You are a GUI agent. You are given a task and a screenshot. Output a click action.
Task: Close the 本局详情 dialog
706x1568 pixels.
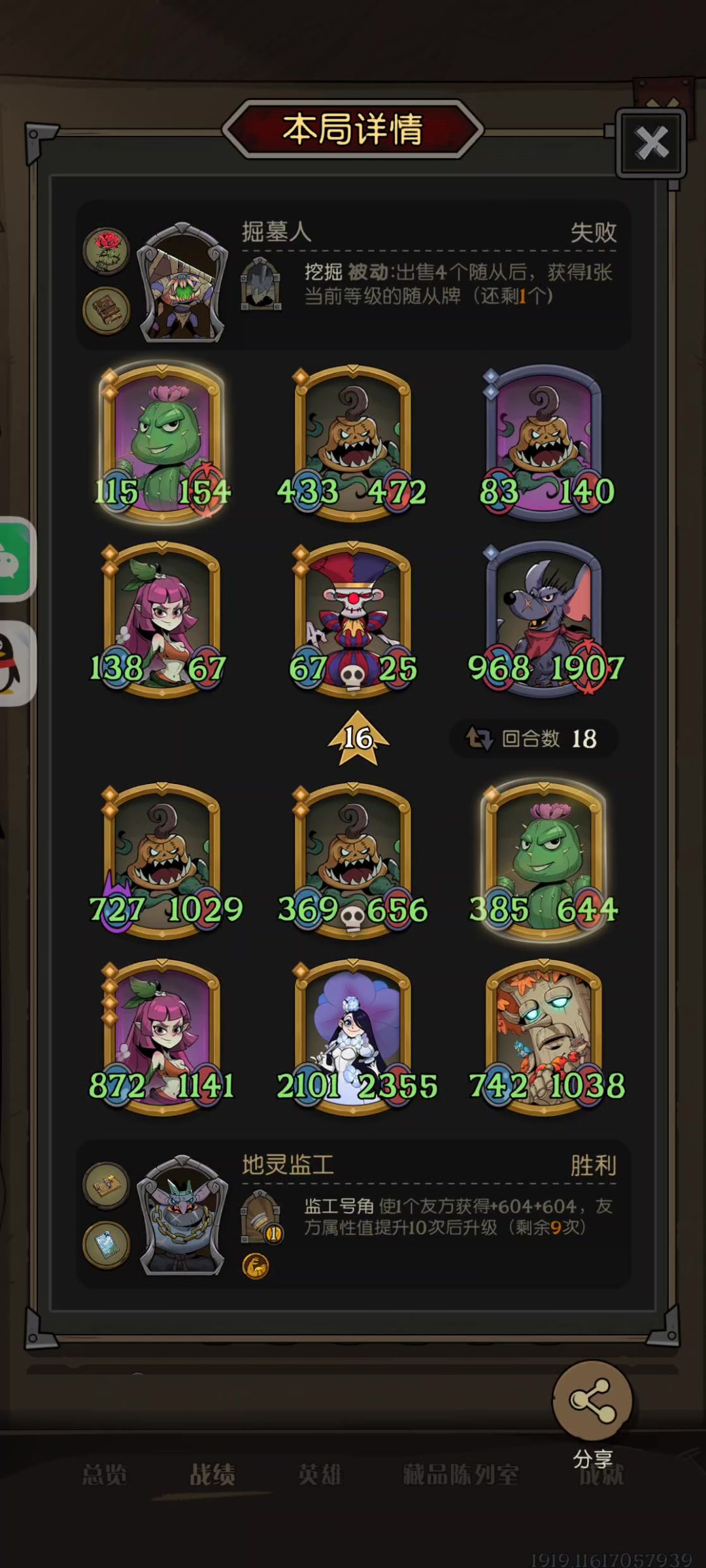[651, 143]
